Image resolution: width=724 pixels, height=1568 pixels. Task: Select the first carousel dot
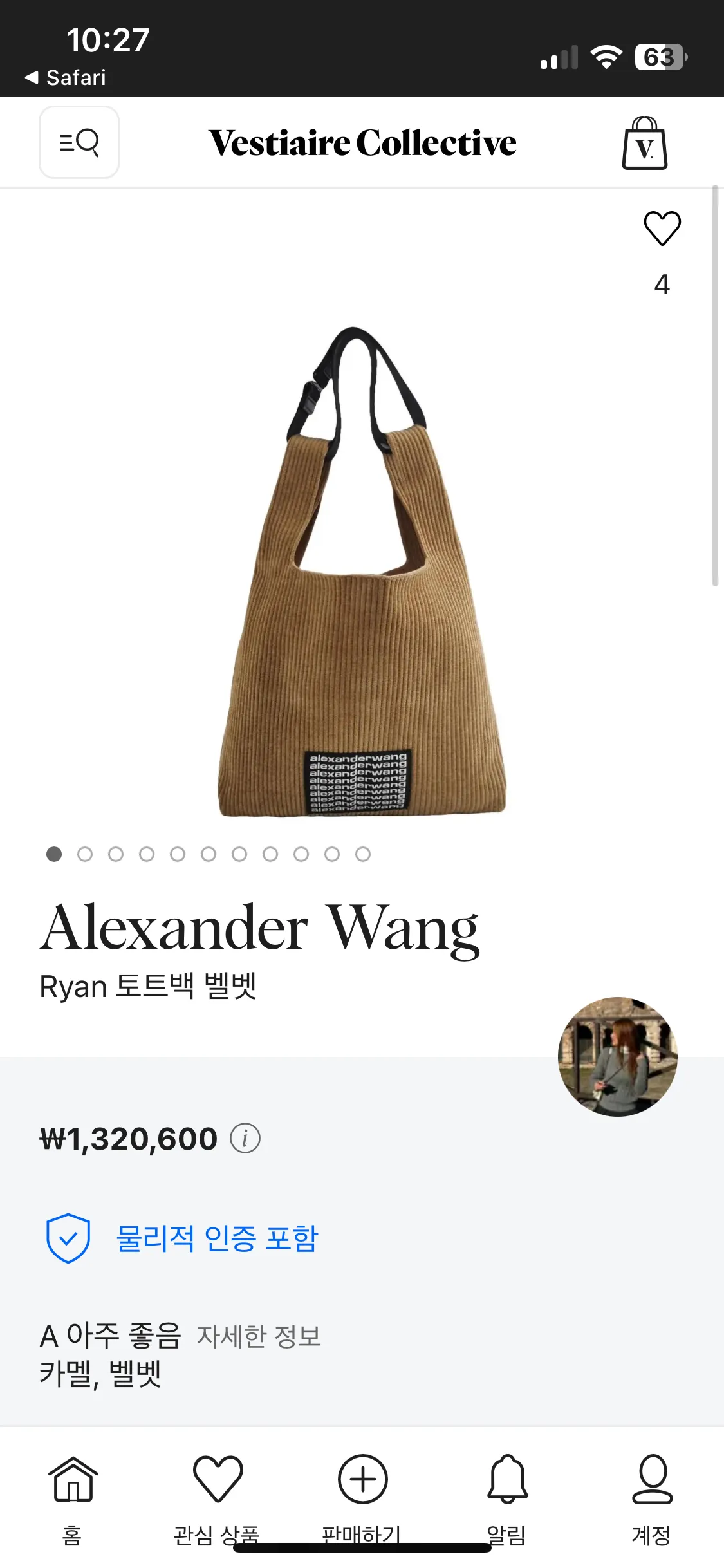[54, 854]
